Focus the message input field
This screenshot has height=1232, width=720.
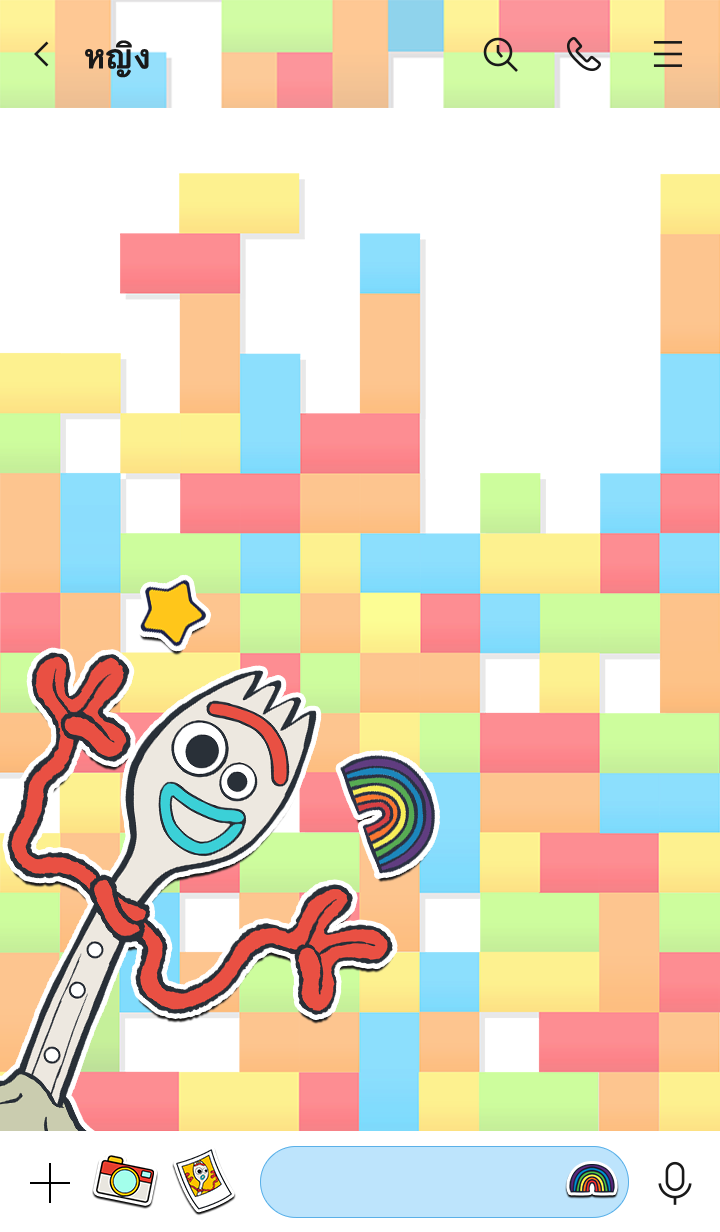tap(410, 1182)
